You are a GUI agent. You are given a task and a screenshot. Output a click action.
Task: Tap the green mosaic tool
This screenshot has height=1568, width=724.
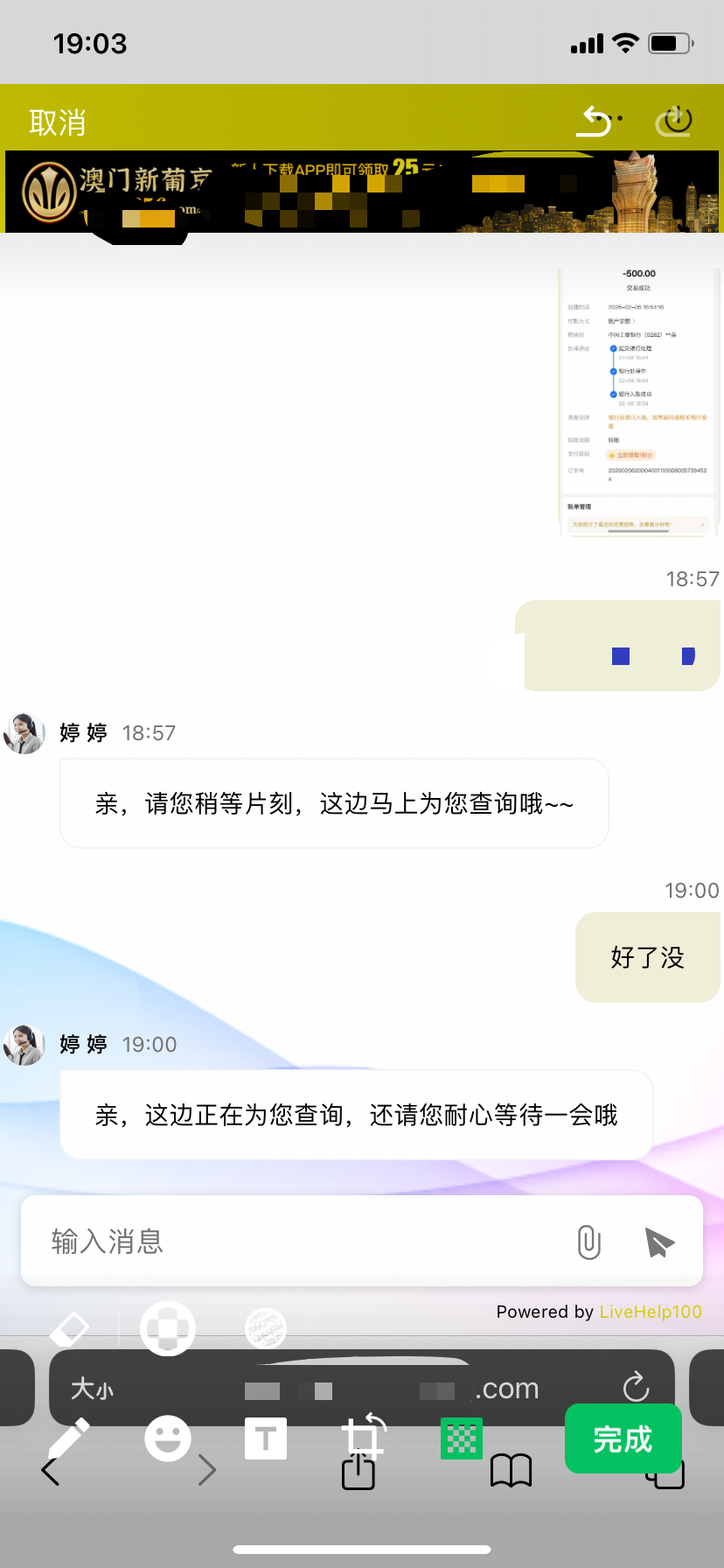pyautogui.click(x=462, y=1438)
